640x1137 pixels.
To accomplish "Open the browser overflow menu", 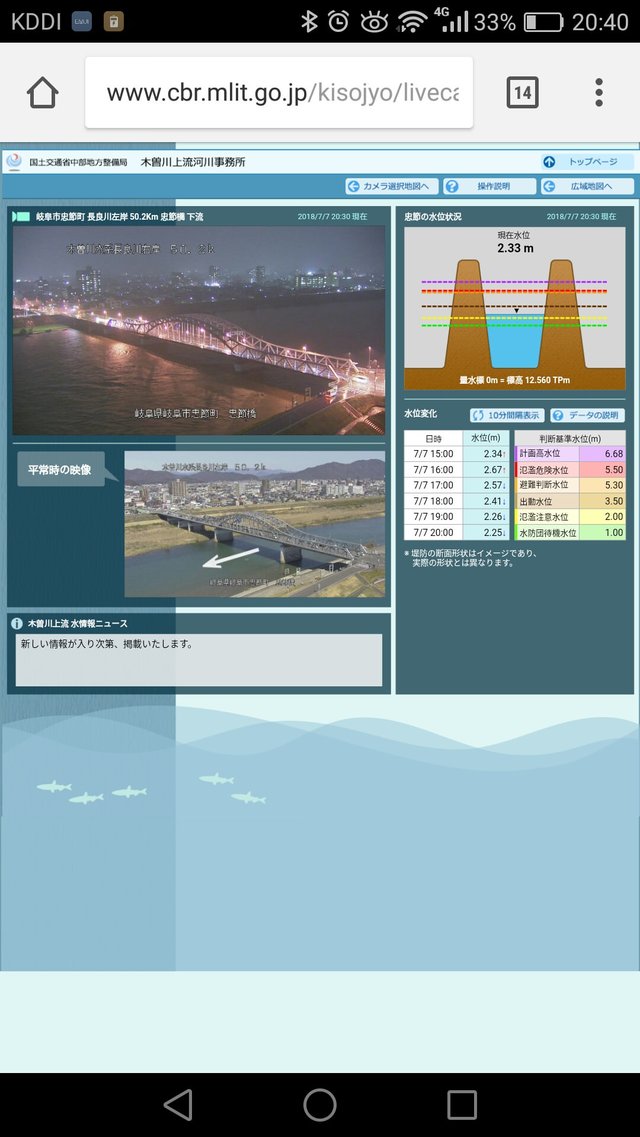I will (598, 93).
